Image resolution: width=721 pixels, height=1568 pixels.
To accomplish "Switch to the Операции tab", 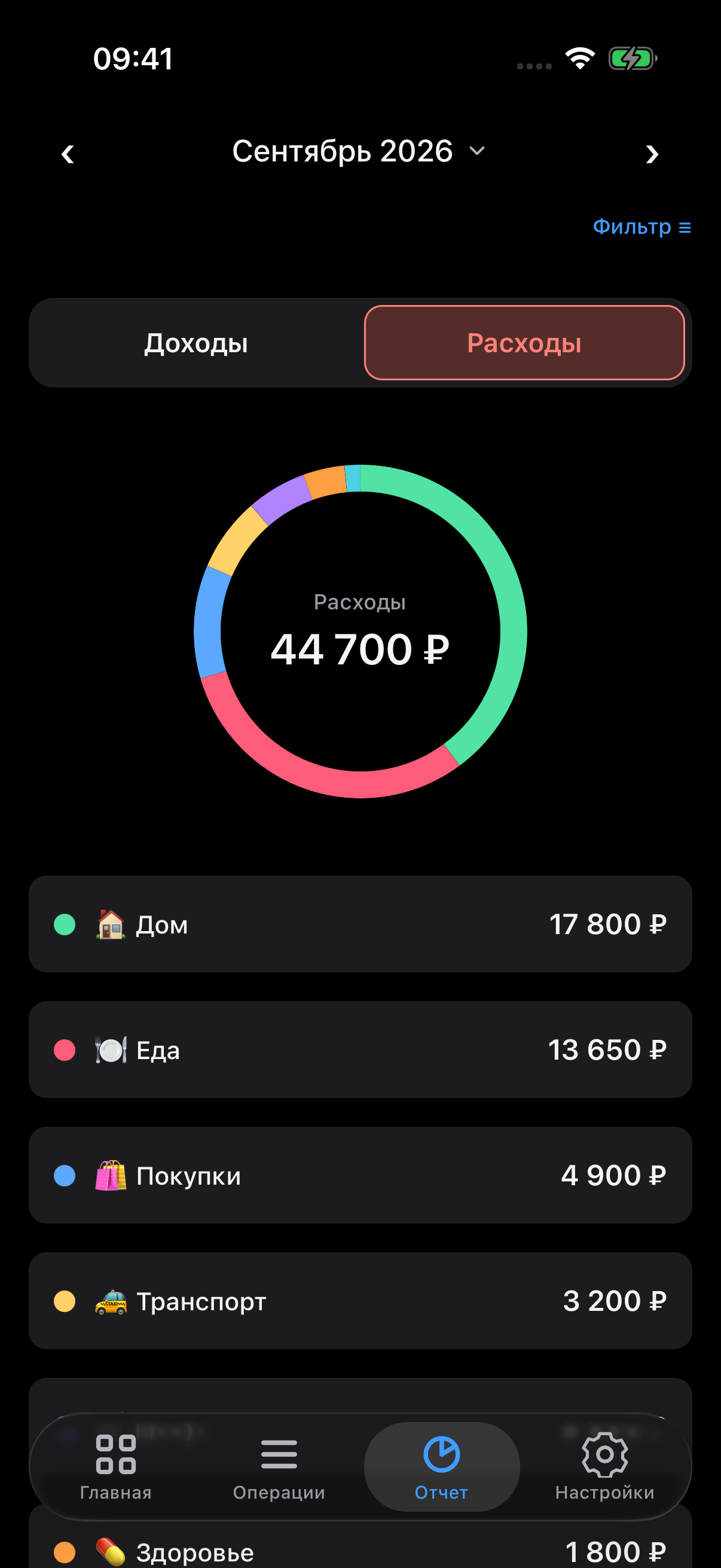I will 279,1467.
